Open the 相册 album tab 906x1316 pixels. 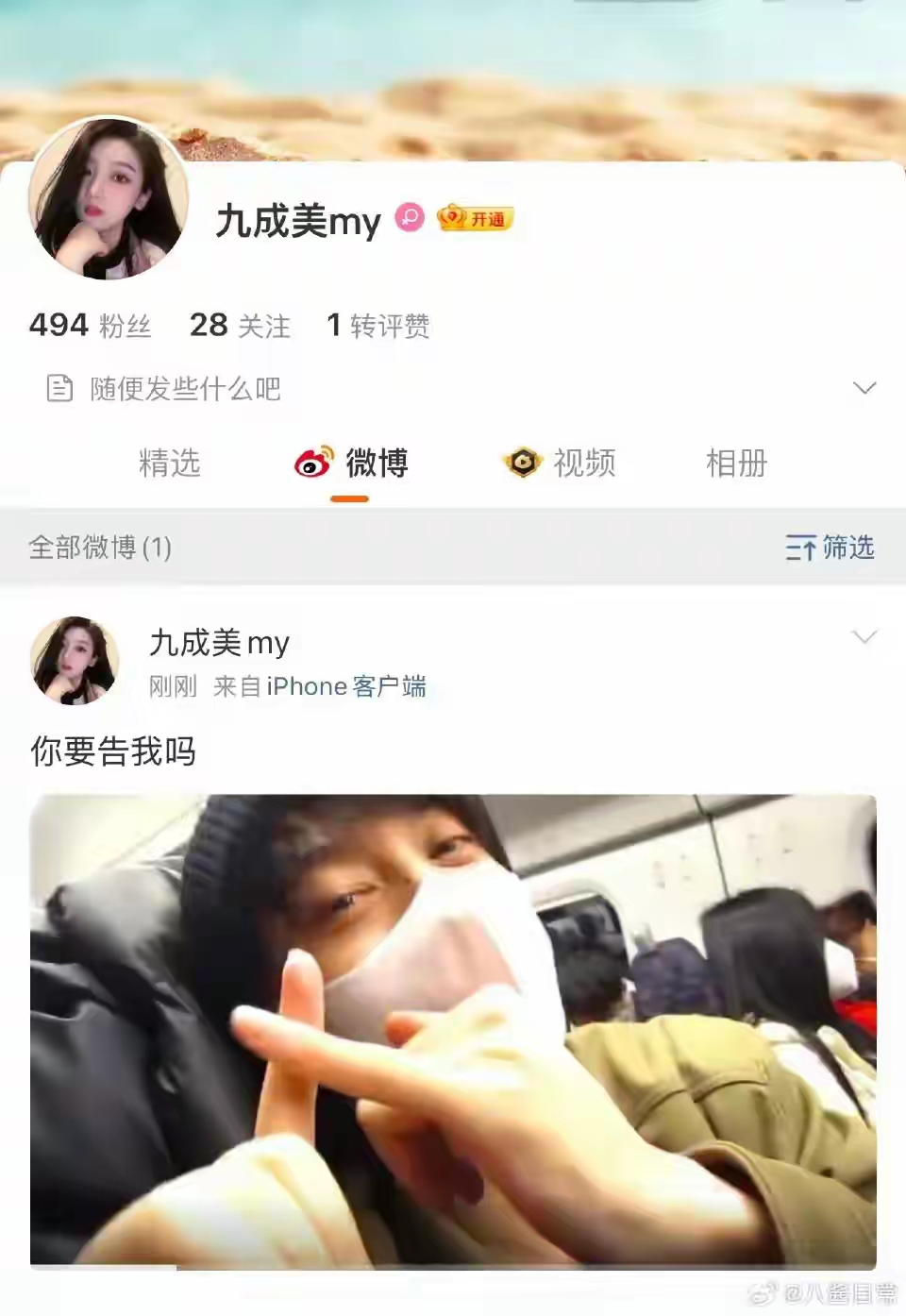(737, 464)
